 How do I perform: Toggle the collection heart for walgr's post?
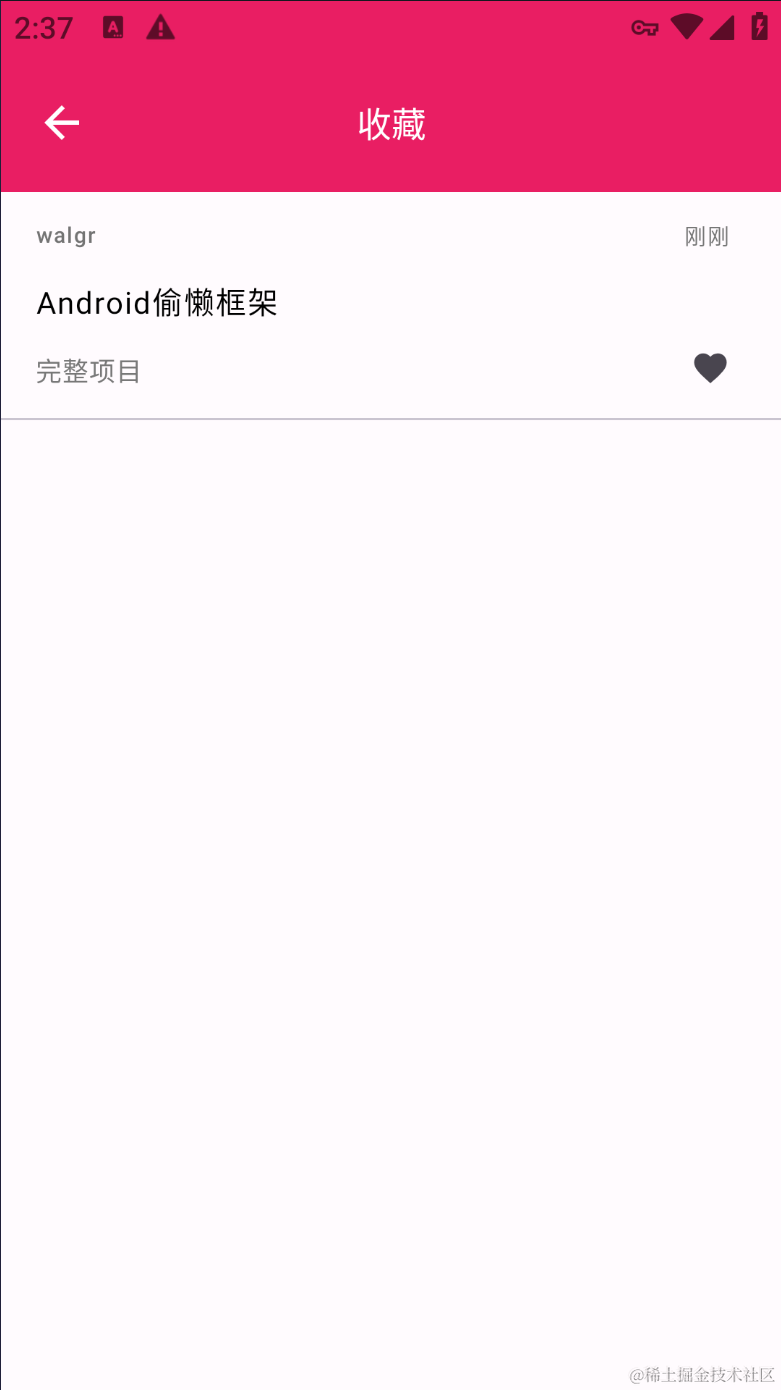[x=710, y=368]
